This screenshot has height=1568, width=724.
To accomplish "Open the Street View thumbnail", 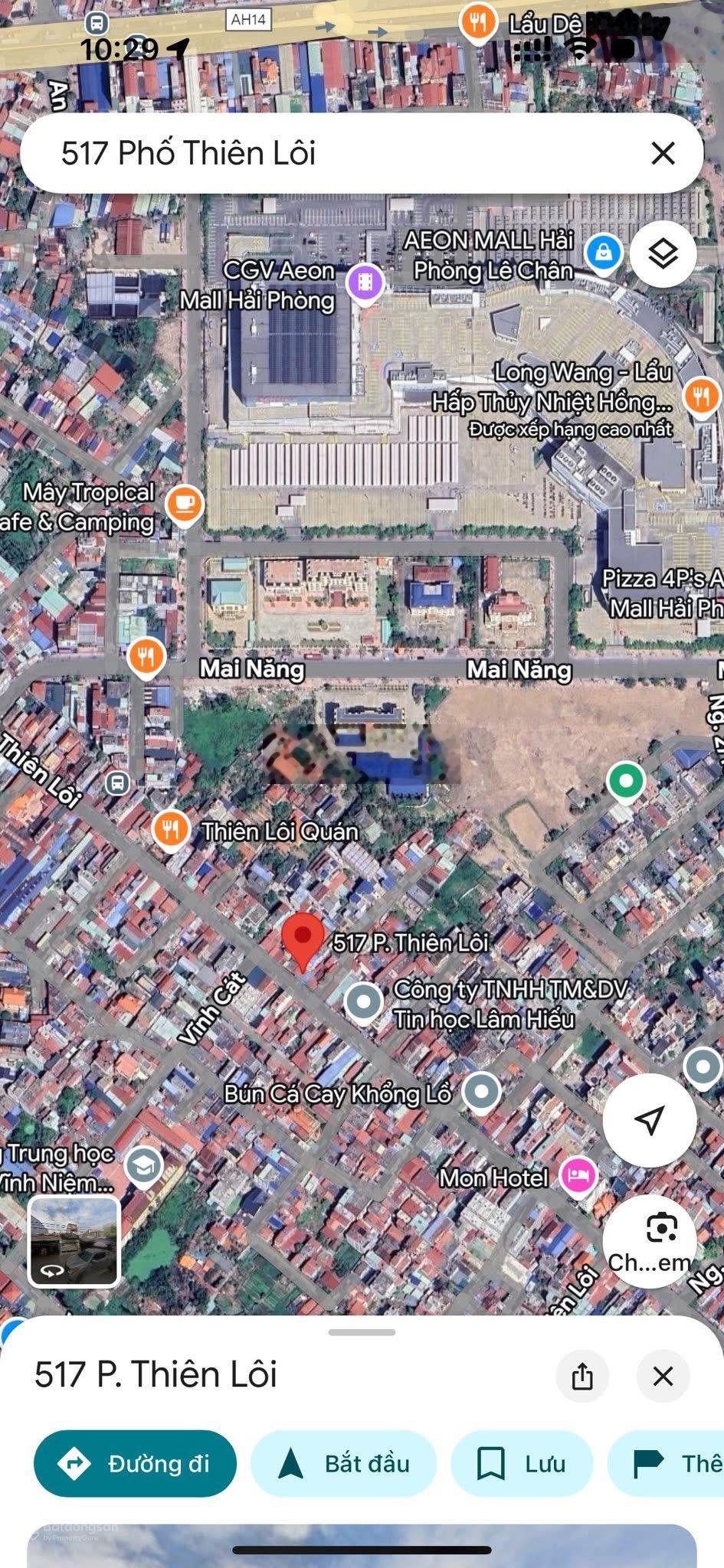I will tap(74, 1240).
